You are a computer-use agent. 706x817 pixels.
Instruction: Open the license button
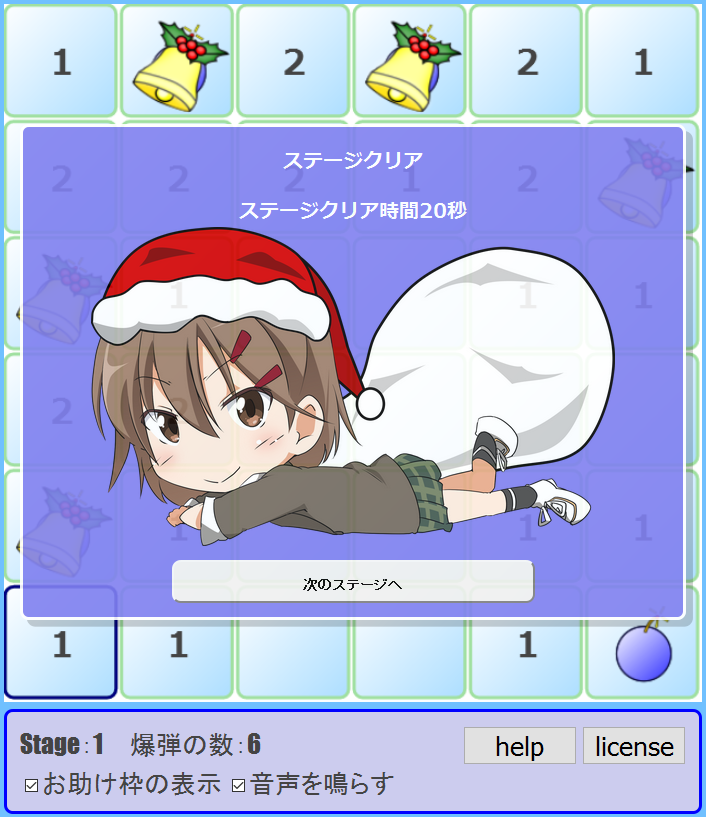(634, 746)
